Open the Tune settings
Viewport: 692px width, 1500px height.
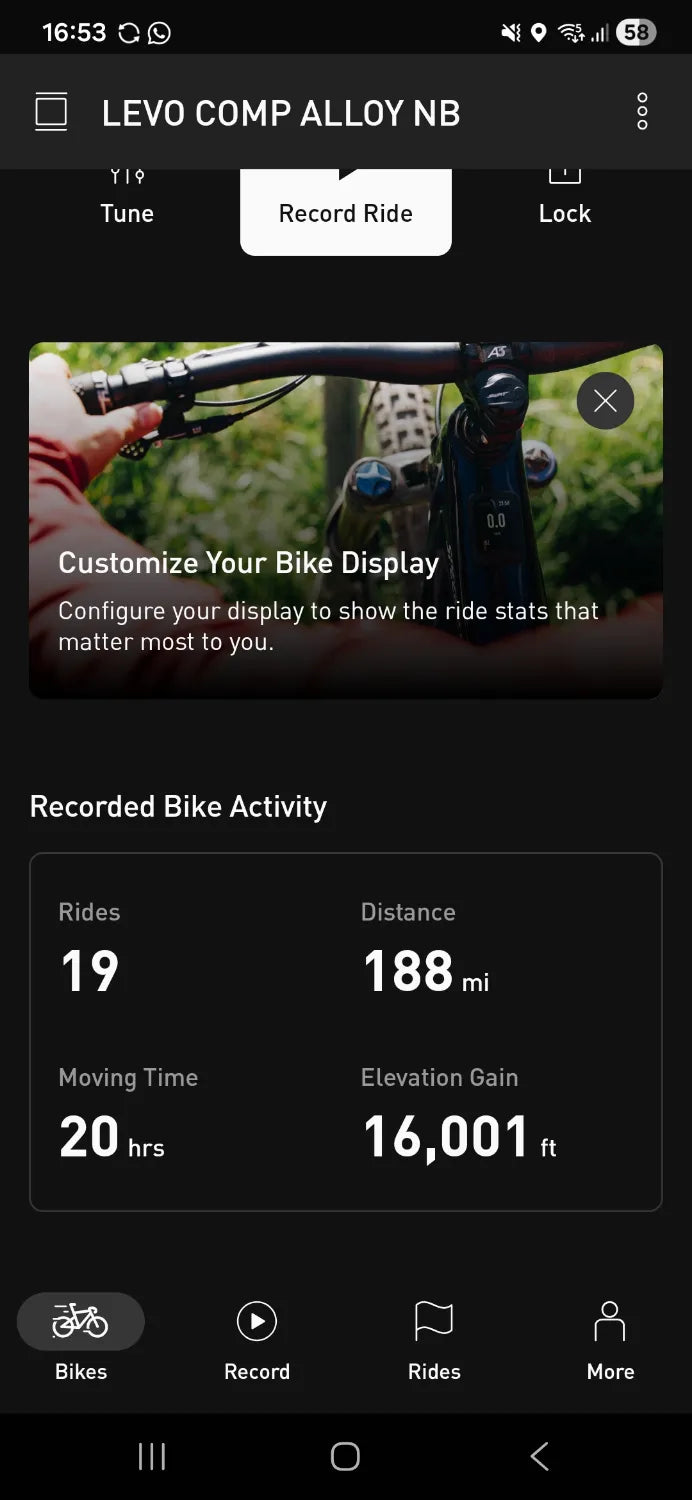[x=127, y=205]
